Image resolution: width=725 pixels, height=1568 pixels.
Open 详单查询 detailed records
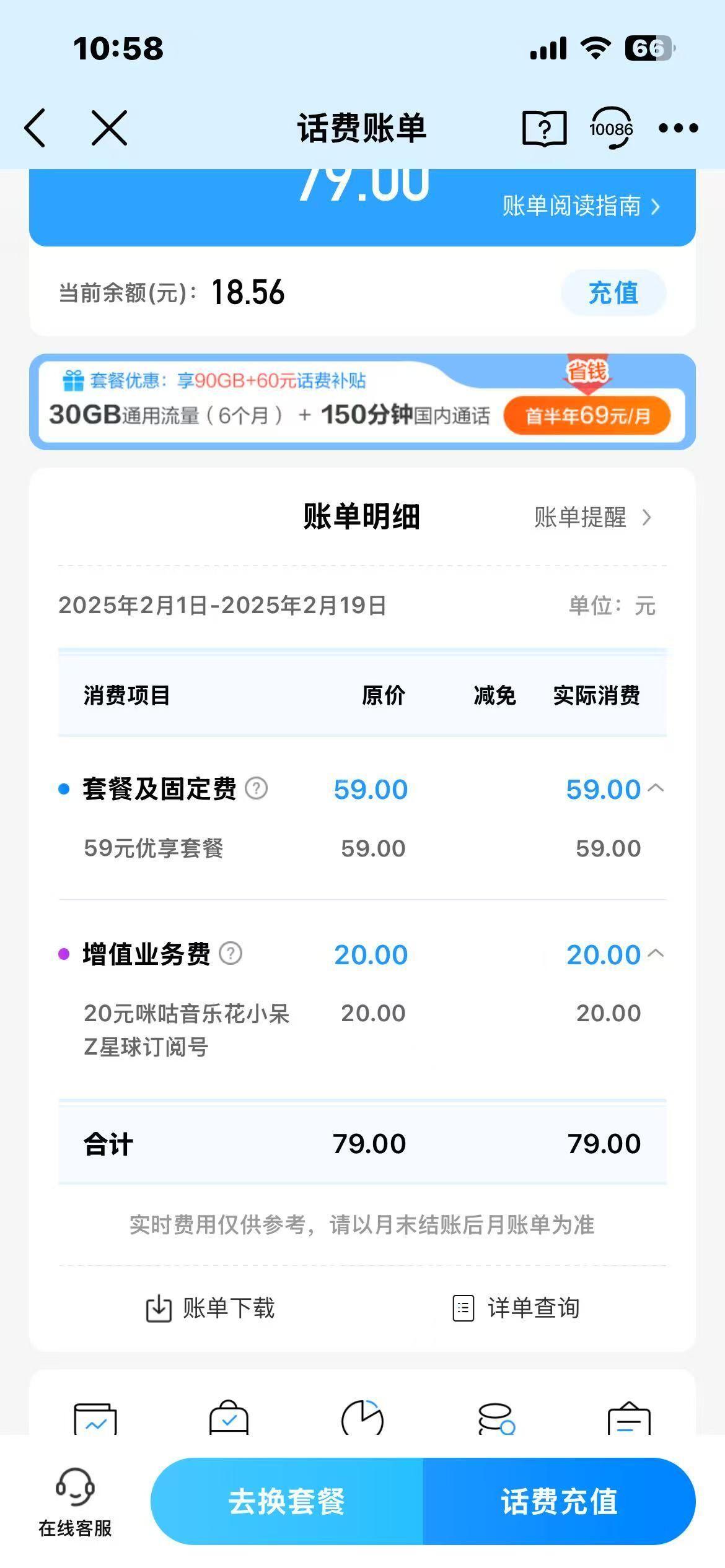(516, 1309)
